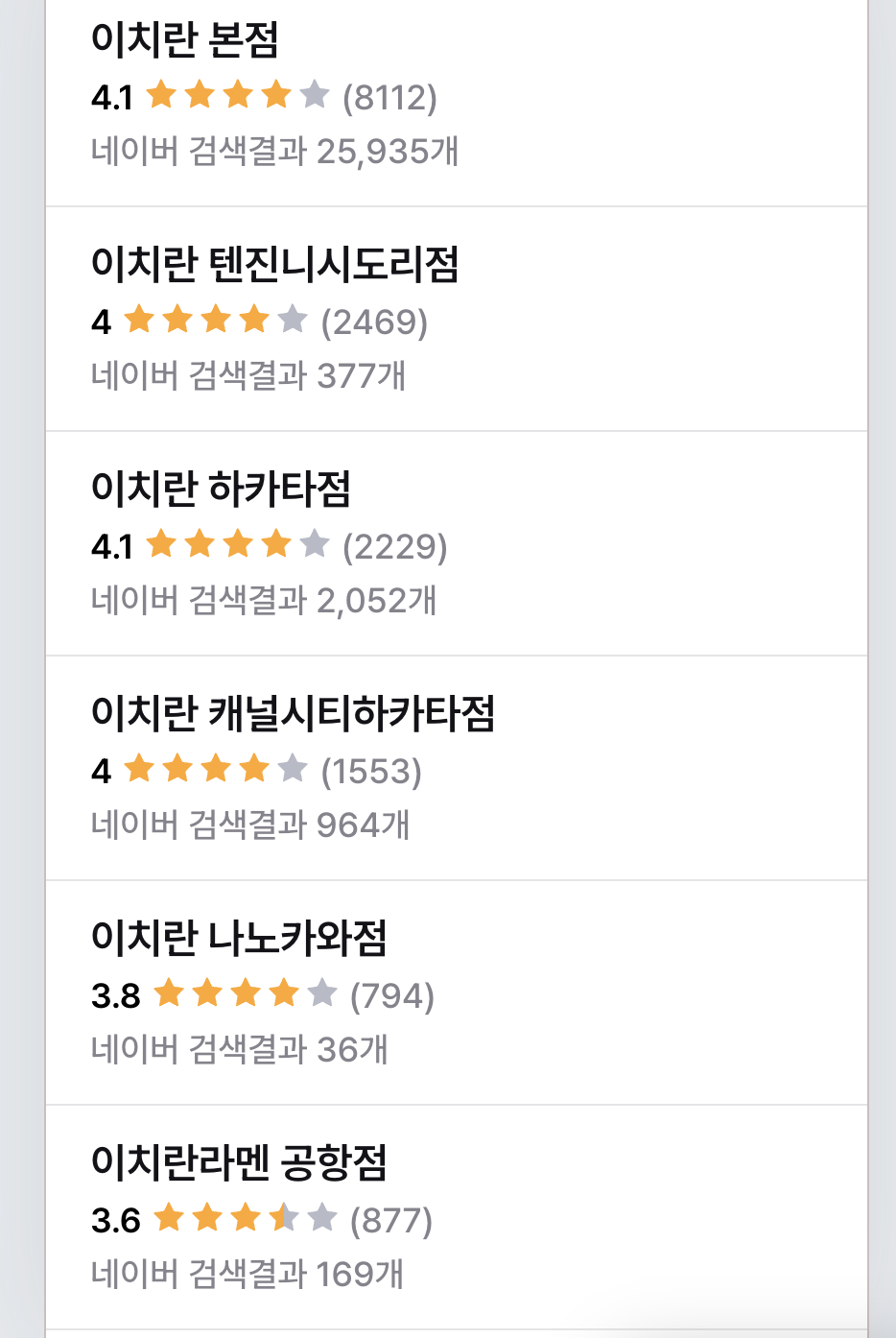Click the (794) review count for 나노카와점
Image resolution: width=896 pixels, height=1338 pixels.
[393, 996]
